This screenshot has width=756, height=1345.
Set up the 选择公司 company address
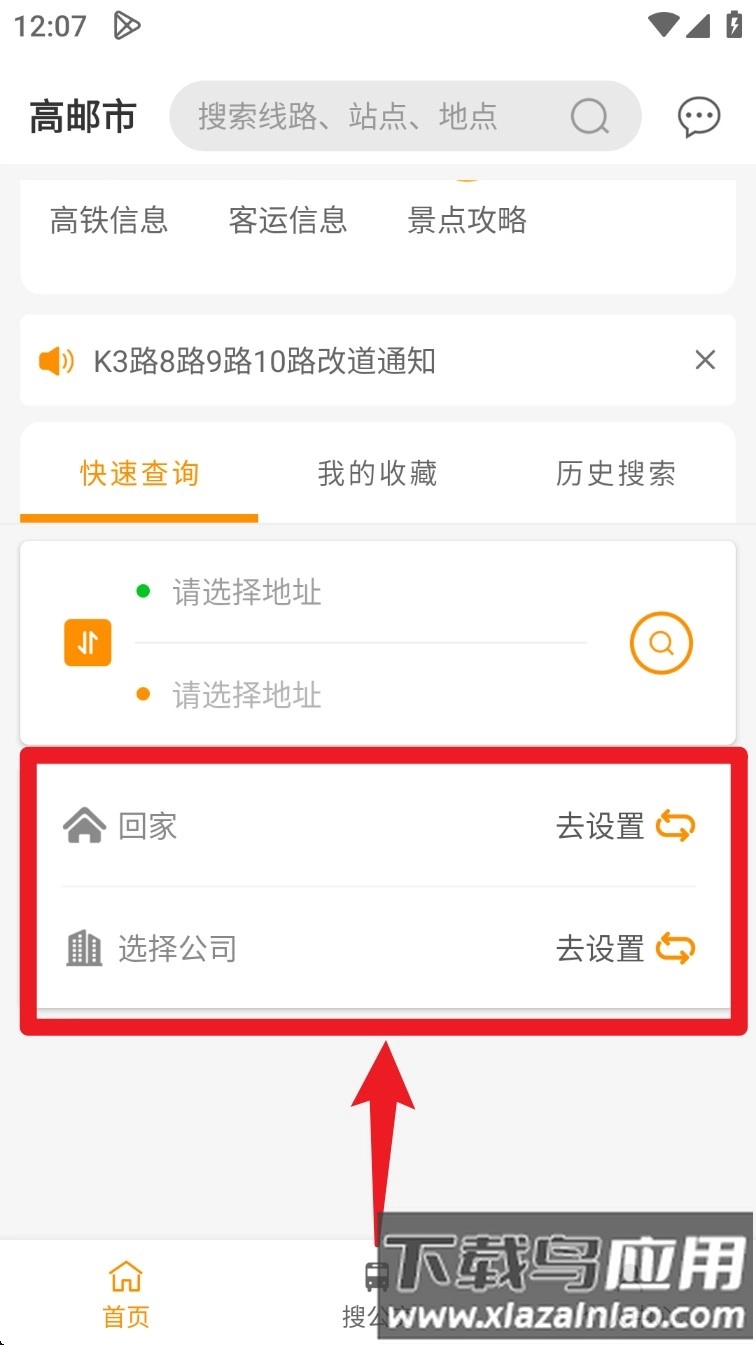tap(379, 948)
